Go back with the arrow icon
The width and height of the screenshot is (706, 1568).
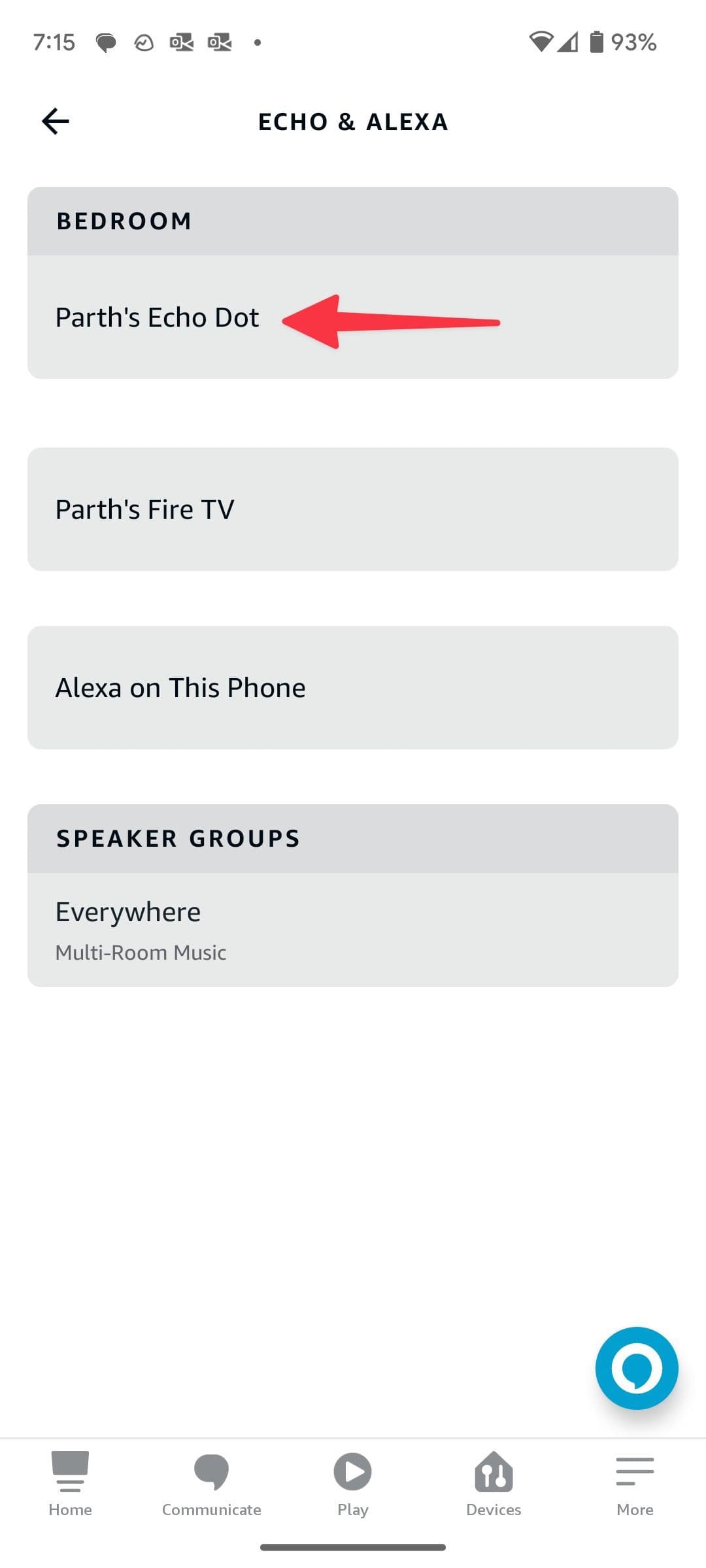pyautogui.click(x=56, y=122)
